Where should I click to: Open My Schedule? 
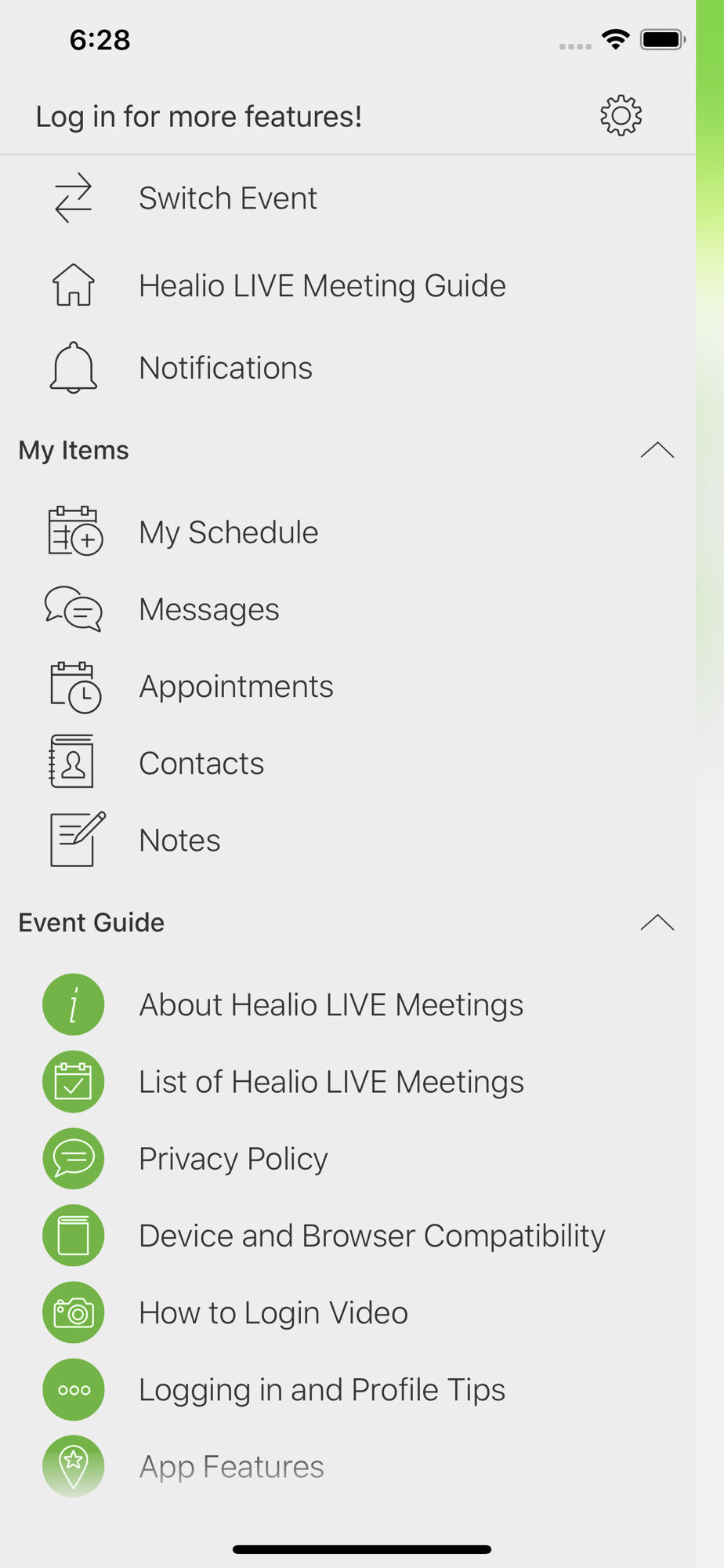(348, 532)
